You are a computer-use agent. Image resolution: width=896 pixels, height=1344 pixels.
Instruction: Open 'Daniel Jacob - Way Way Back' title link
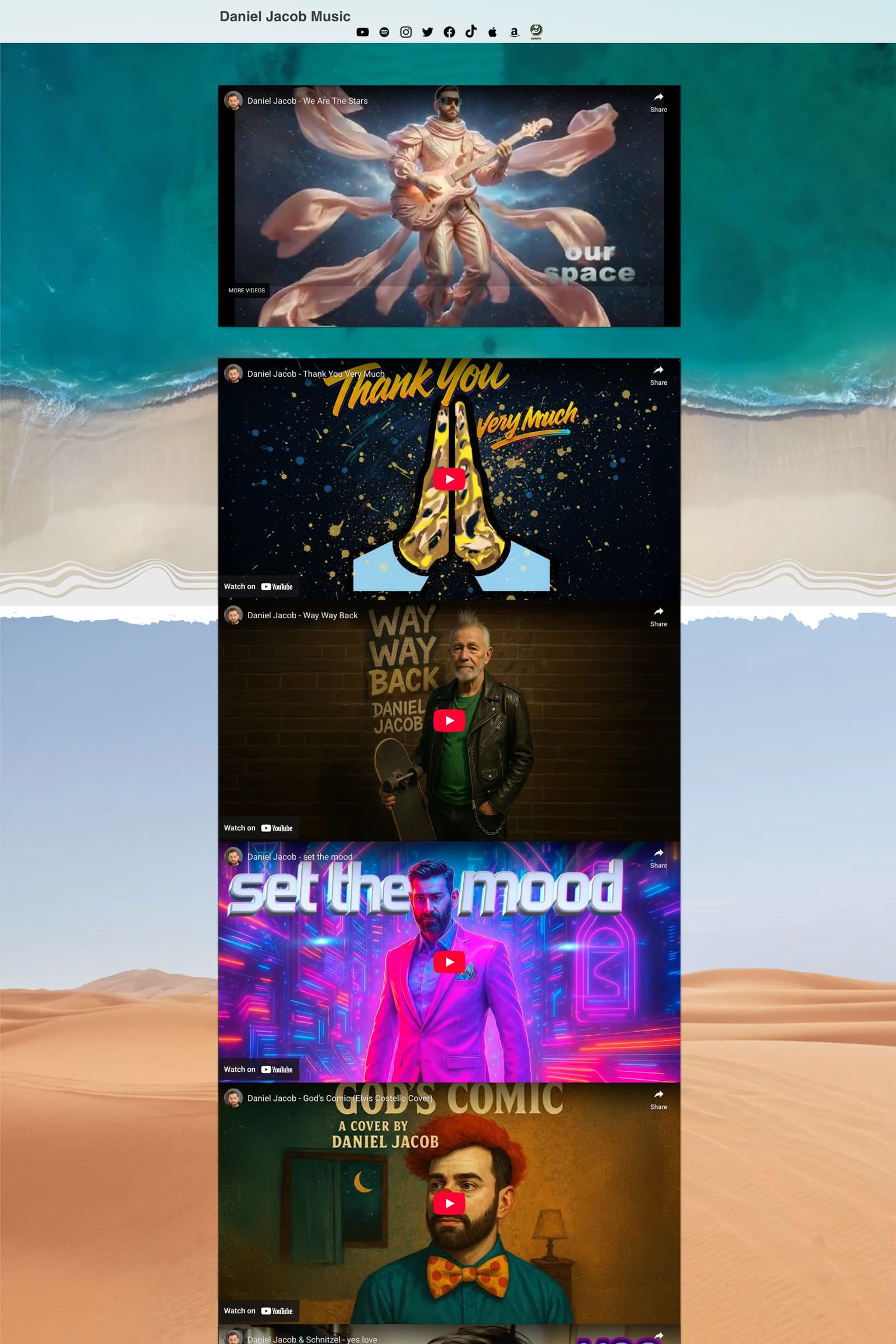tap(302, 615)
